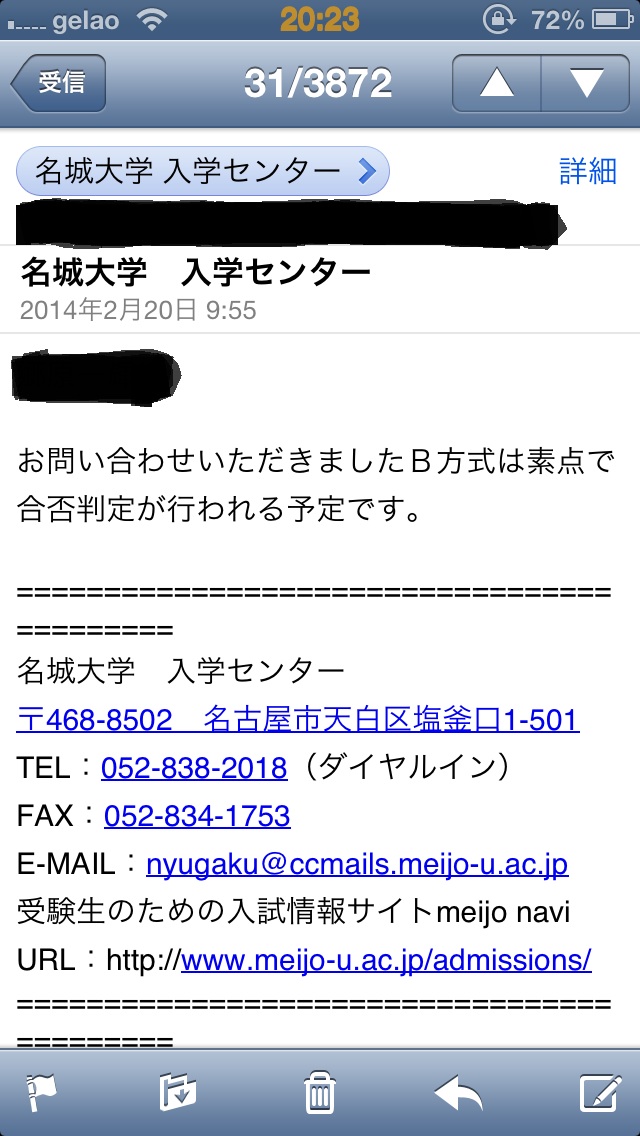Viewport: 640px width, 1136px height.
Task: Call TEL number 052-838-2018
Action: click(x=194, y=768)
